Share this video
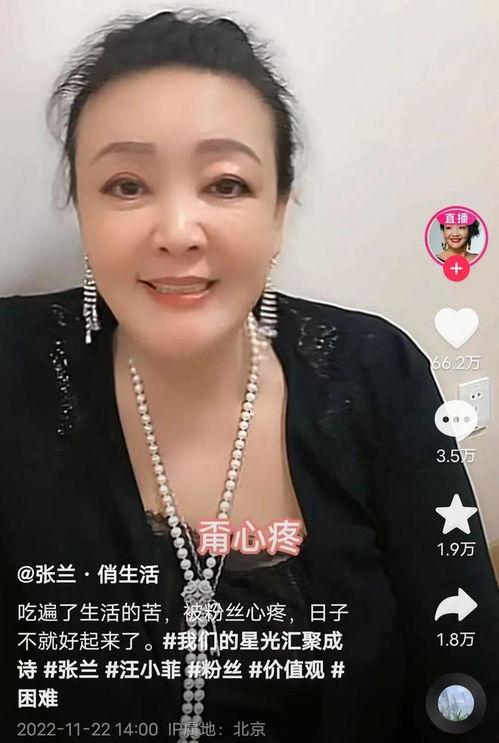Screen dimensions: 499x743 456,605
